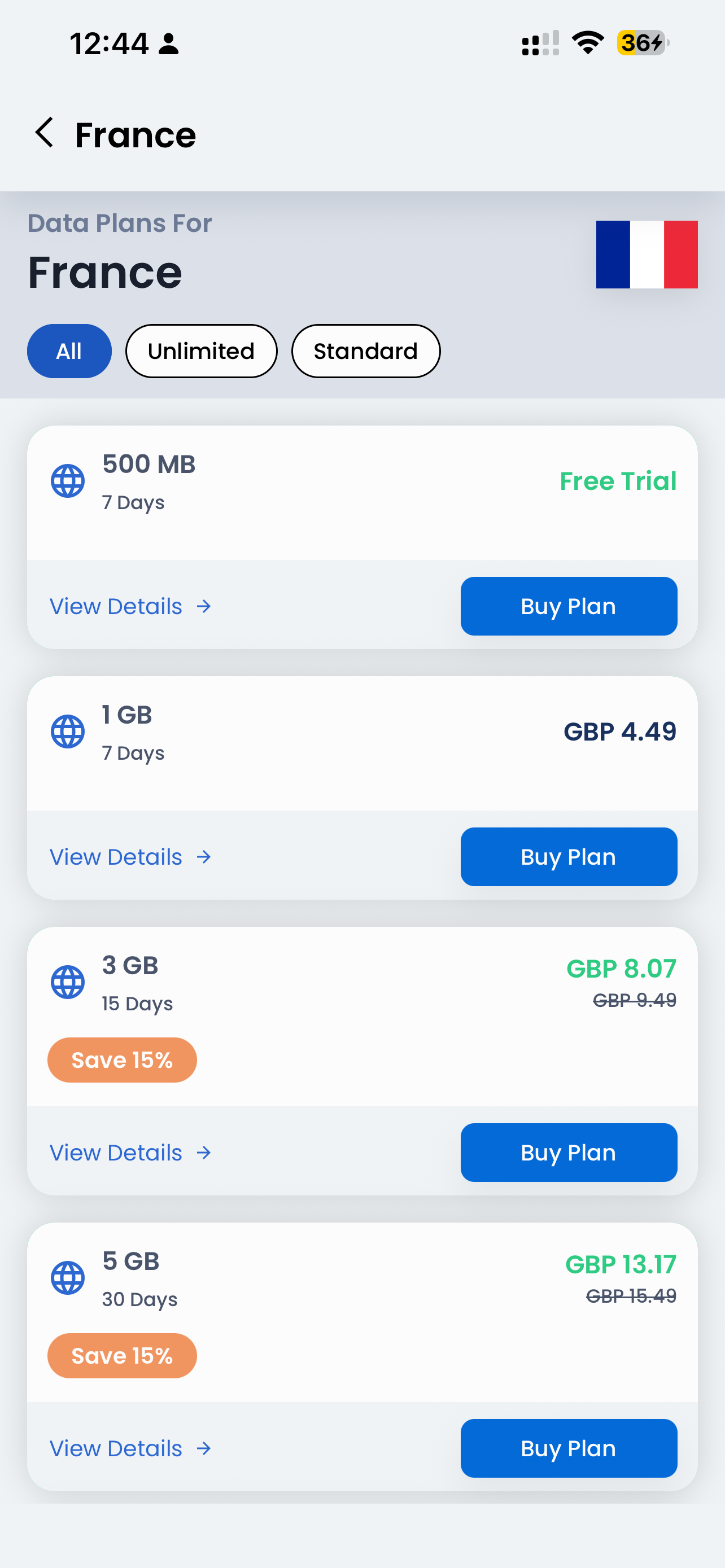Buy the 5 GB 30 Days plan
The width and height of the screenshot is (725, 1568).
point(569,1448)
